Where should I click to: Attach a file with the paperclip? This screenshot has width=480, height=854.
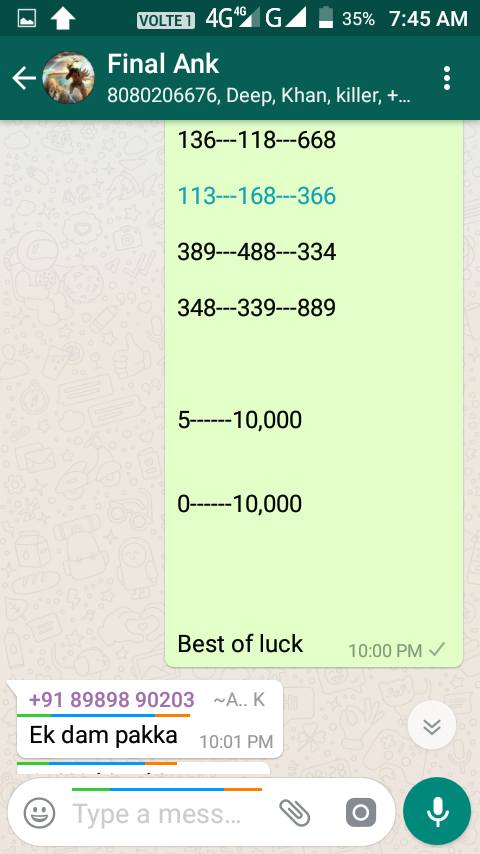coord(295,813)
